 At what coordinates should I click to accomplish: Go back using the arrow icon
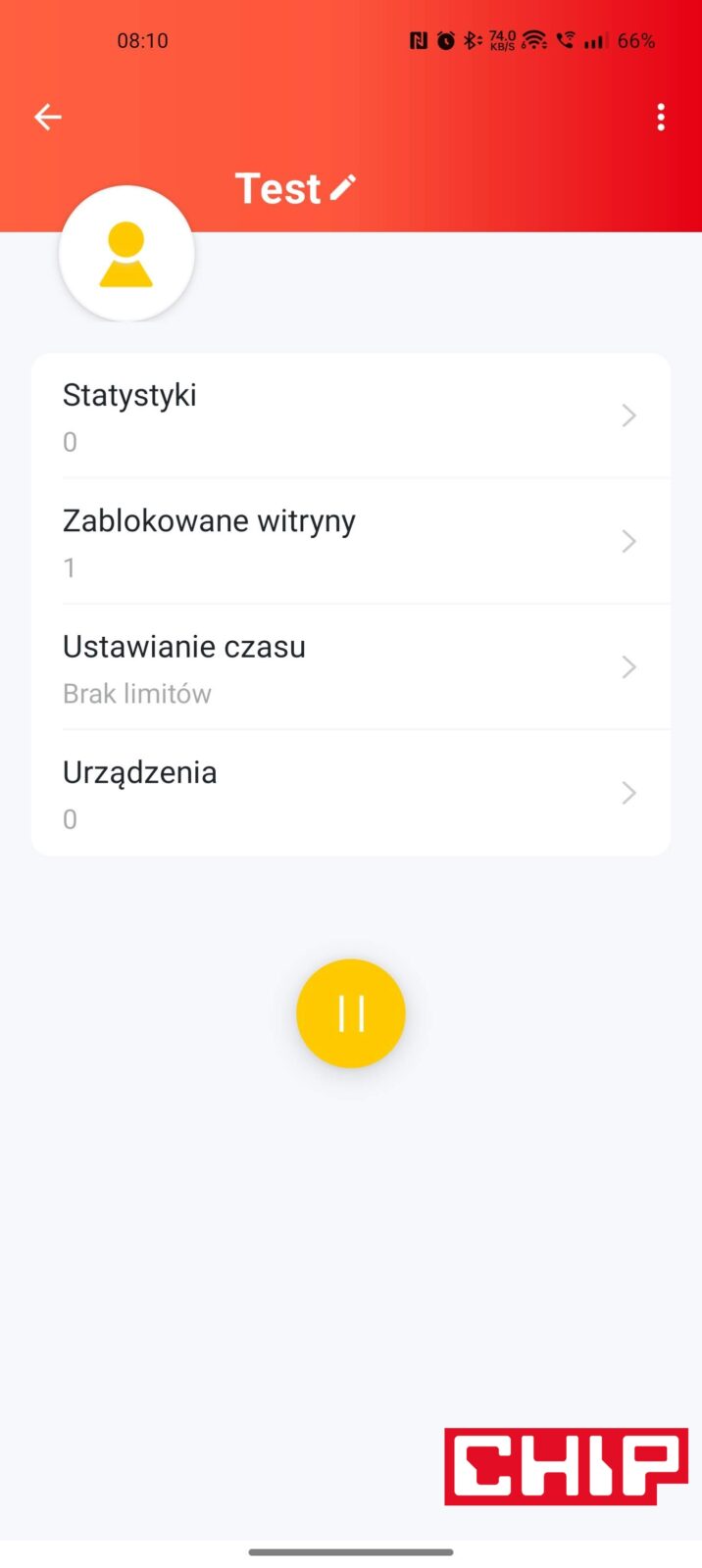click(48, 118)
